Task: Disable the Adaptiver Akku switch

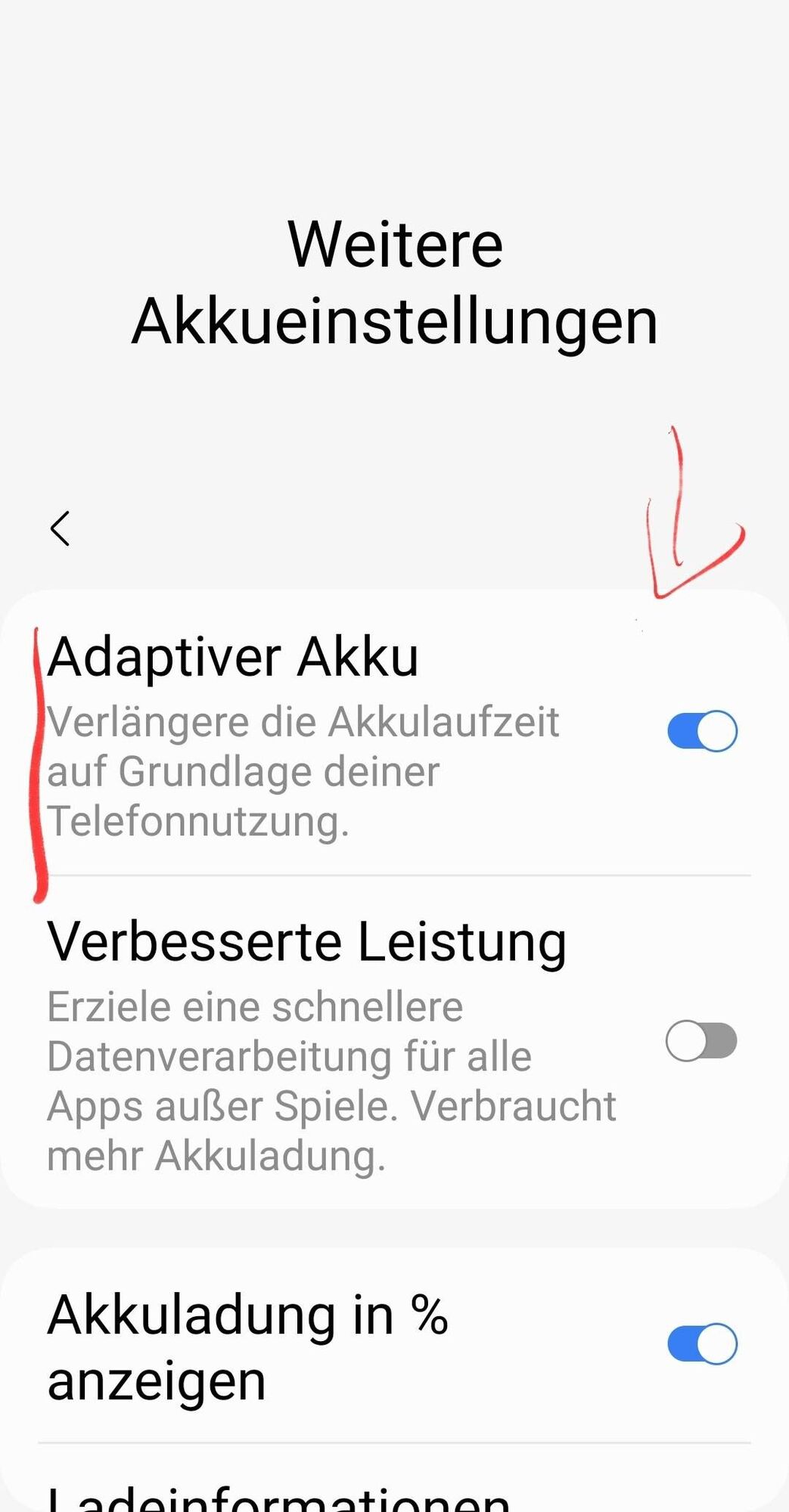Action: pyautogui.click(x=701, y=731)
